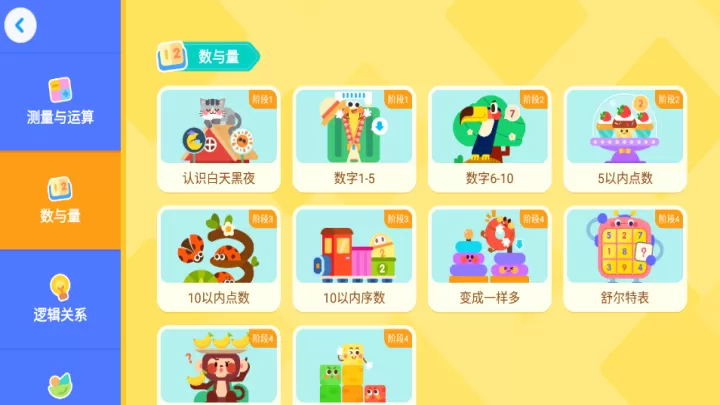Open the 10以内点数 lesson card
Viewport: 720px width, 405px height.
click(x=218, y=258)
